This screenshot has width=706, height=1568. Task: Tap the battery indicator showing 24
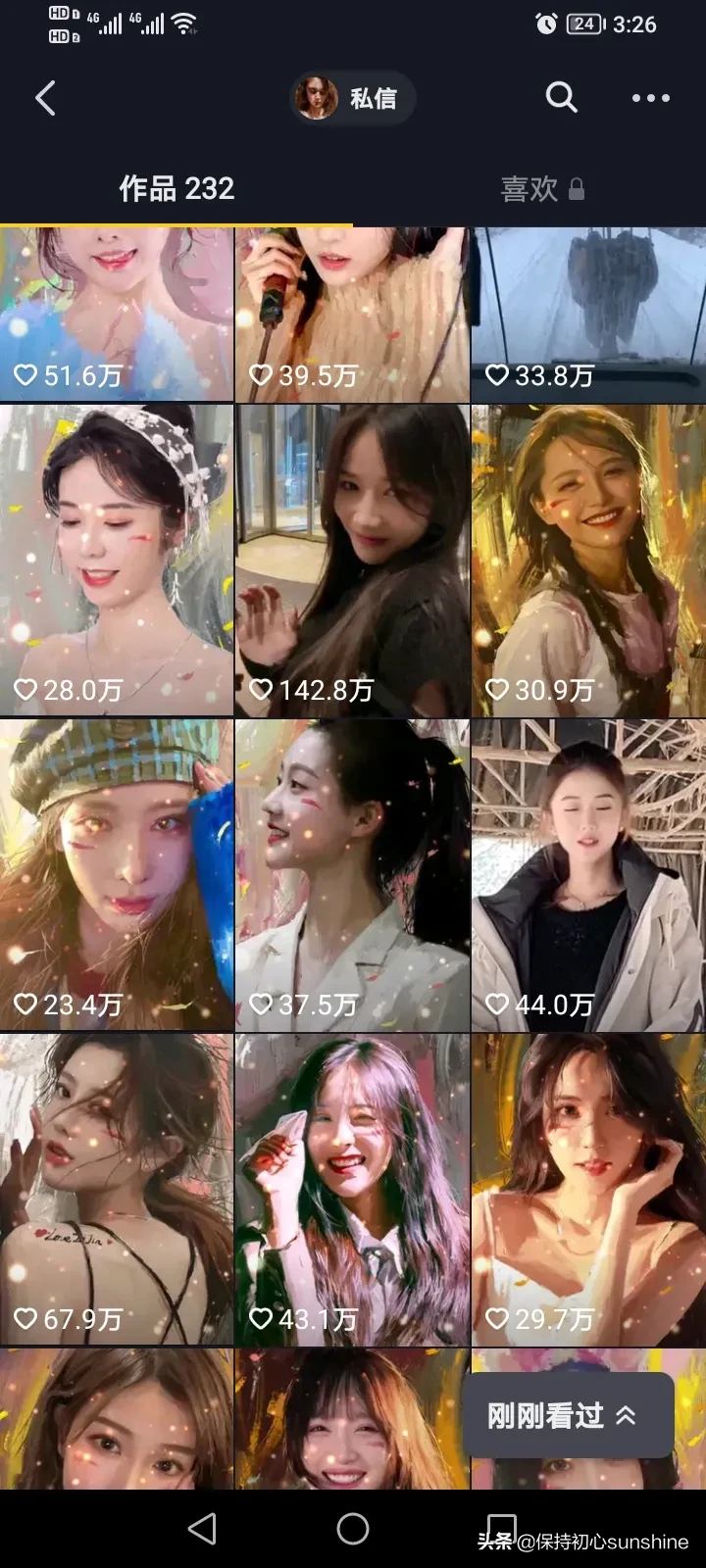pos(582,24)
